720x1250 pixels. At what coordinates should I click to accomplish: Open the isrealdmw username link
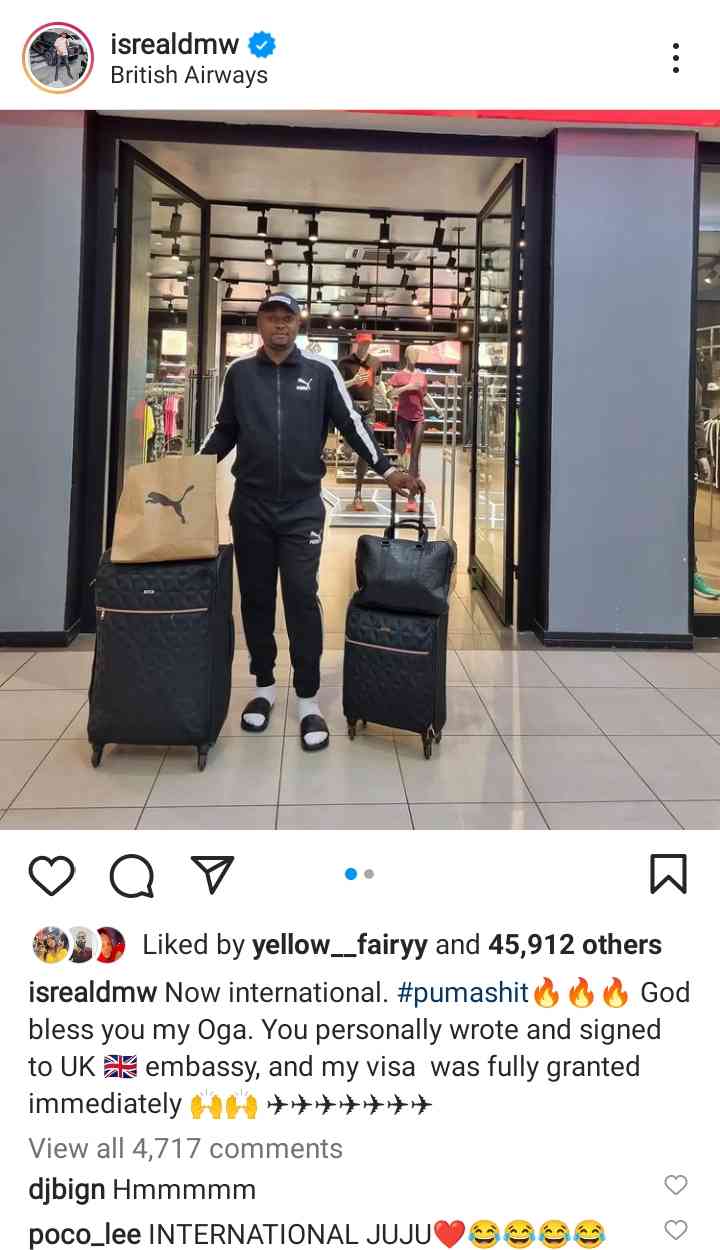pos(175,44)
